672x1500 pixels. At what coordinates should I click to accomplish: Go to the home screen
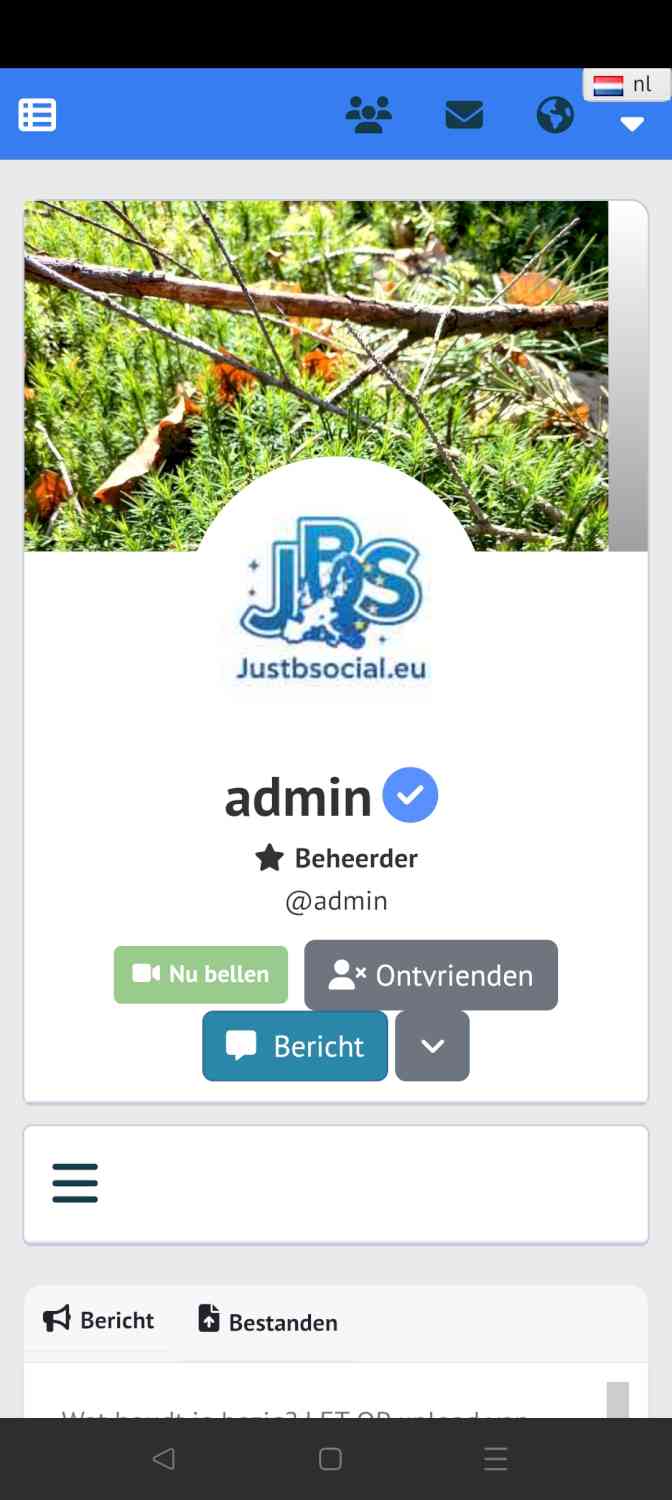pos(331,1459)
